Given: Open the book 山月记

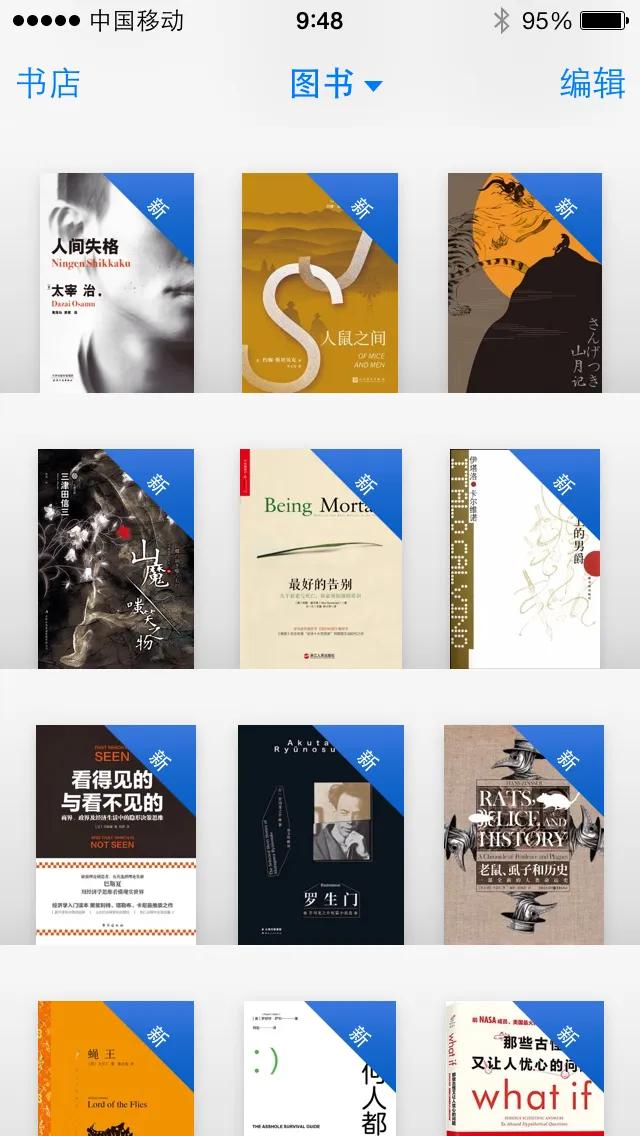Looking at the screenshot, I should [x=524, y=283].
